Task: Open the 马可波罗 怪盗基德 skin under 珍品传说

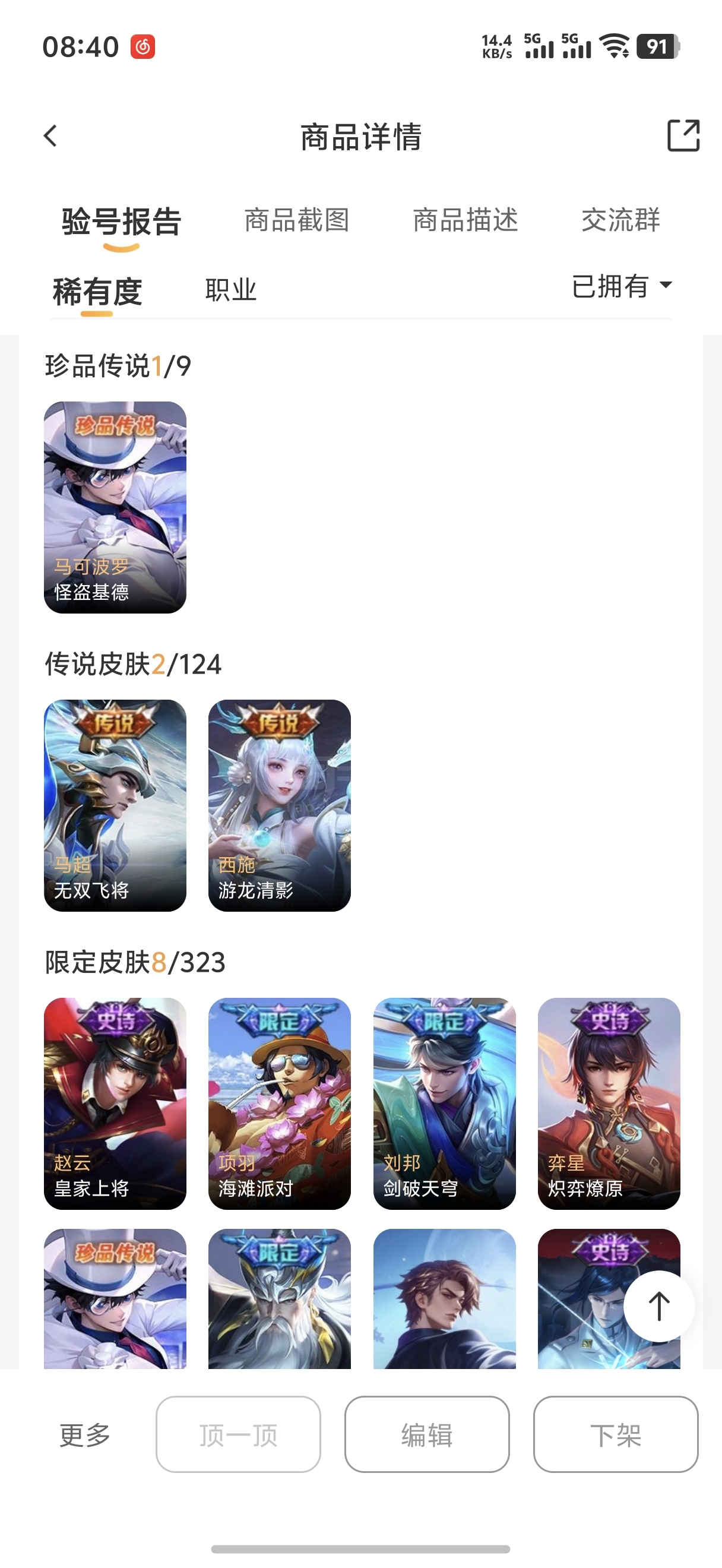Action: tap(115, 507)
